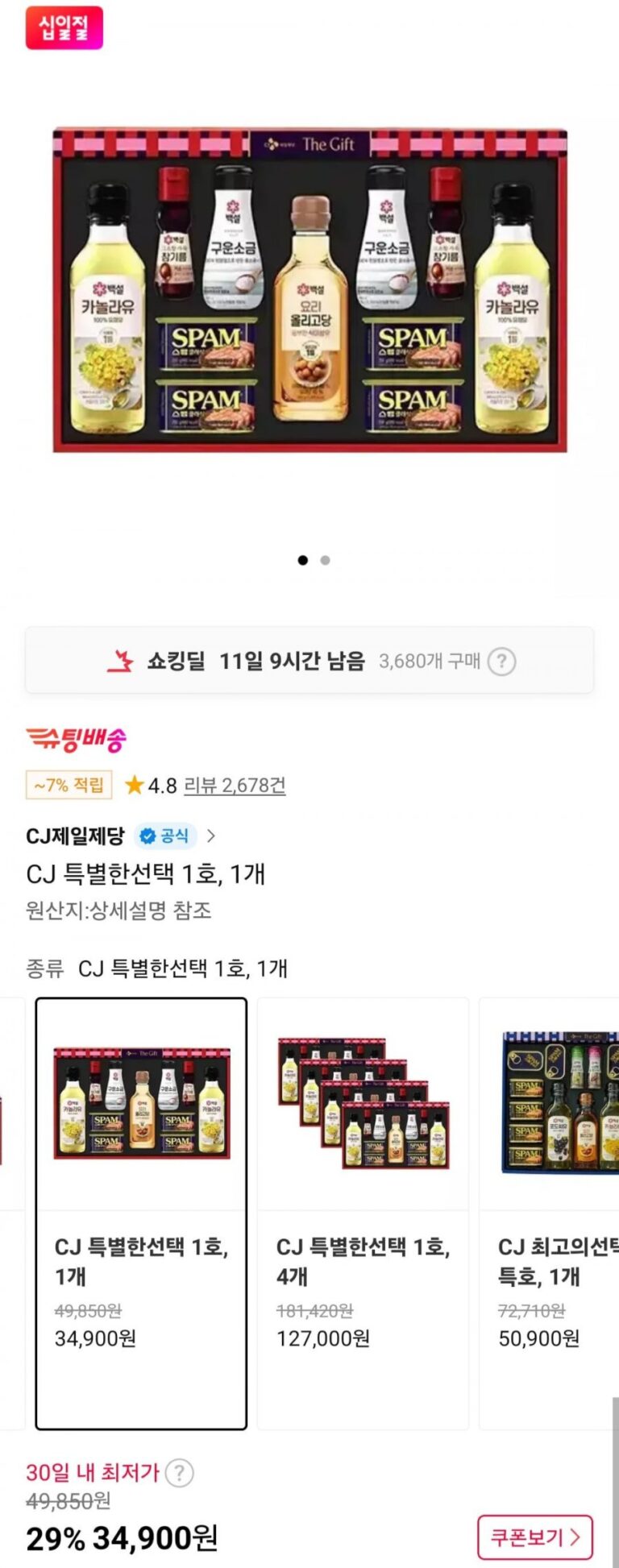Choose the CJ 특별한선택 1호, 1개 option card

tap(141, 1213)
